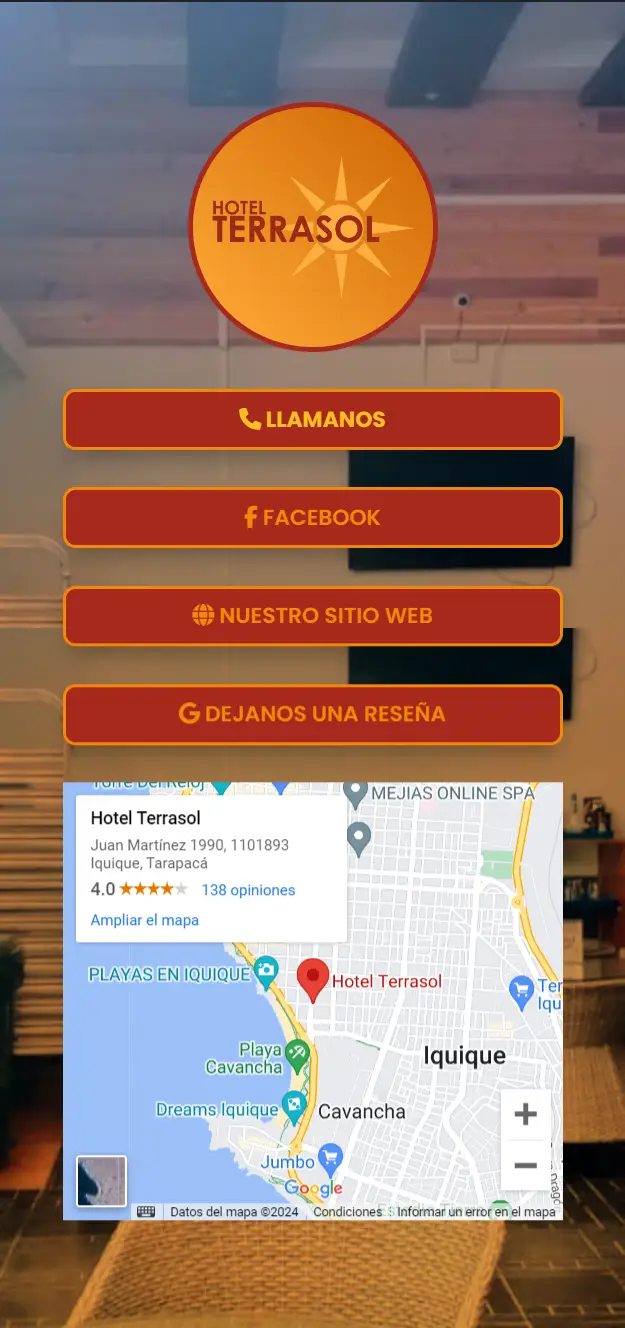The height and width of the screenshot is (1328, 625).
Task: Open the 138 opiniones link
Action: point(248,890)
